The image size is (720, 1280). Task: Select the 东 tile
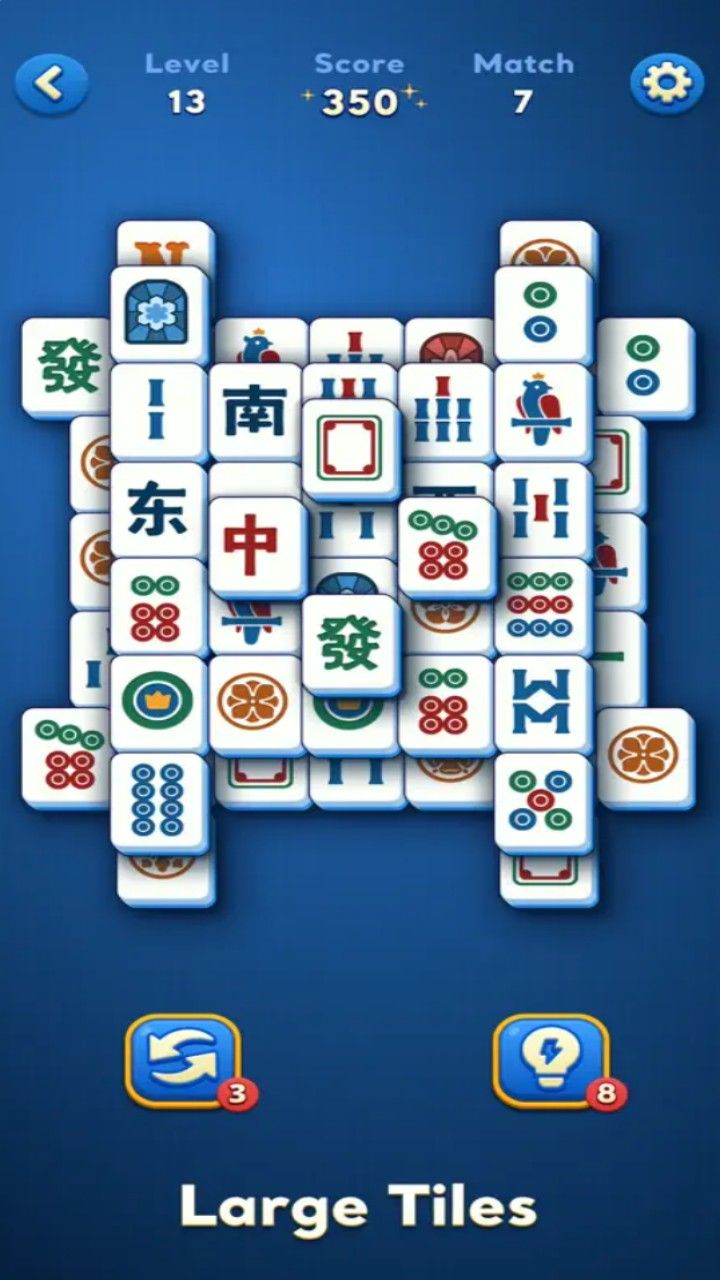coord(157,509)
